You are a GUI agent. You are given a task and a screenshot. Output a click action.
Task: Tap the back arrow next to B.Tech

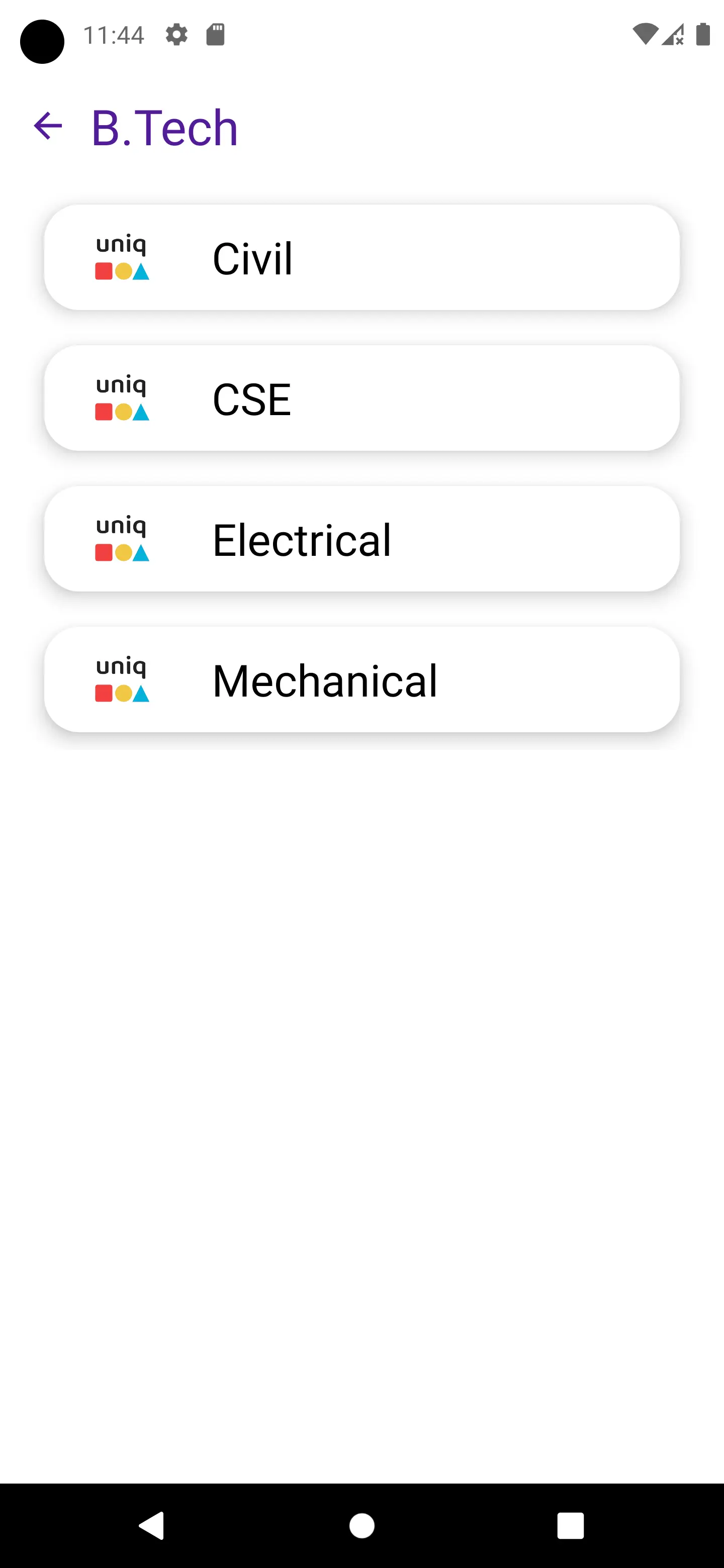click(47, 126)
